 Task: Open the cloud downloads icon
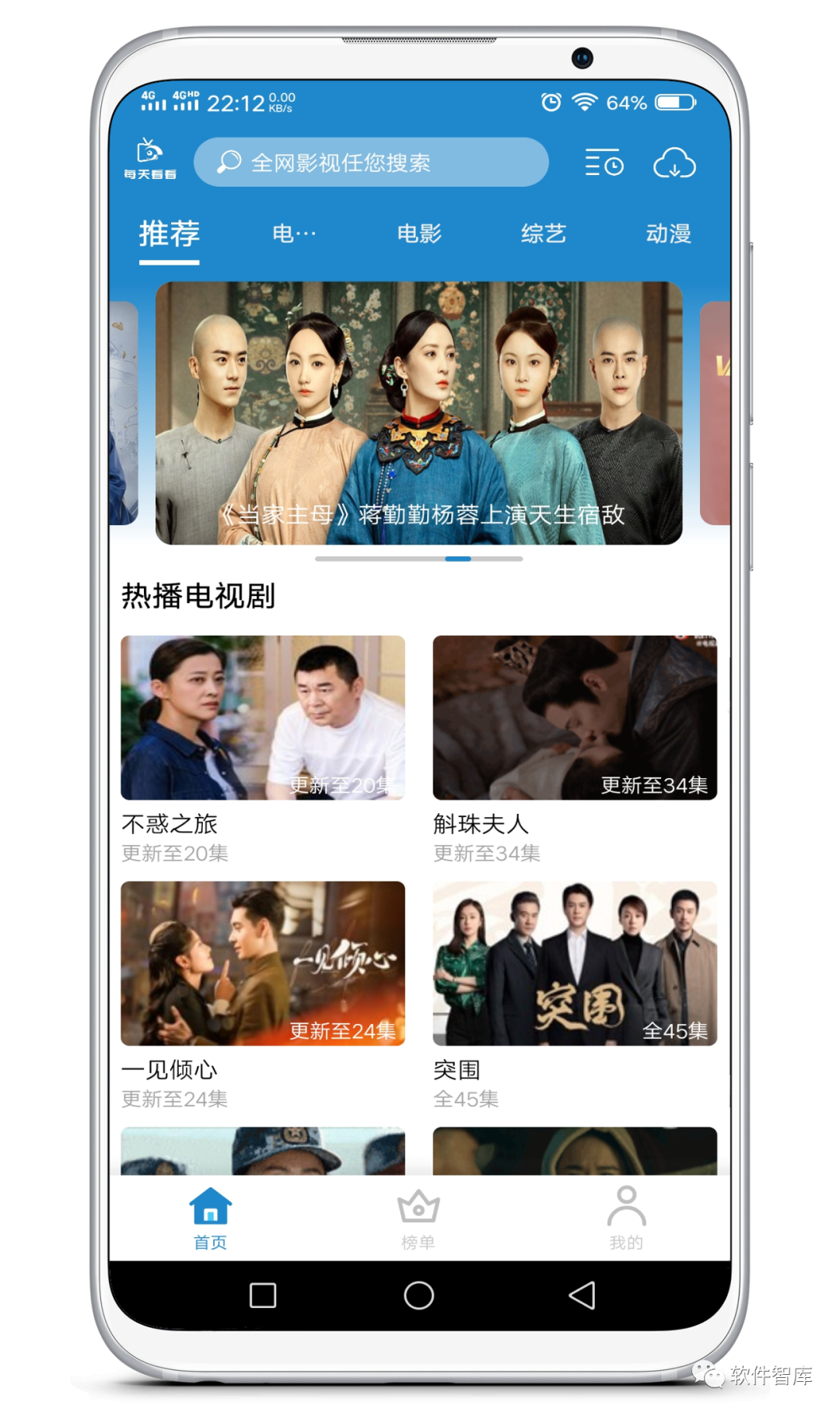tap(674, 163)
